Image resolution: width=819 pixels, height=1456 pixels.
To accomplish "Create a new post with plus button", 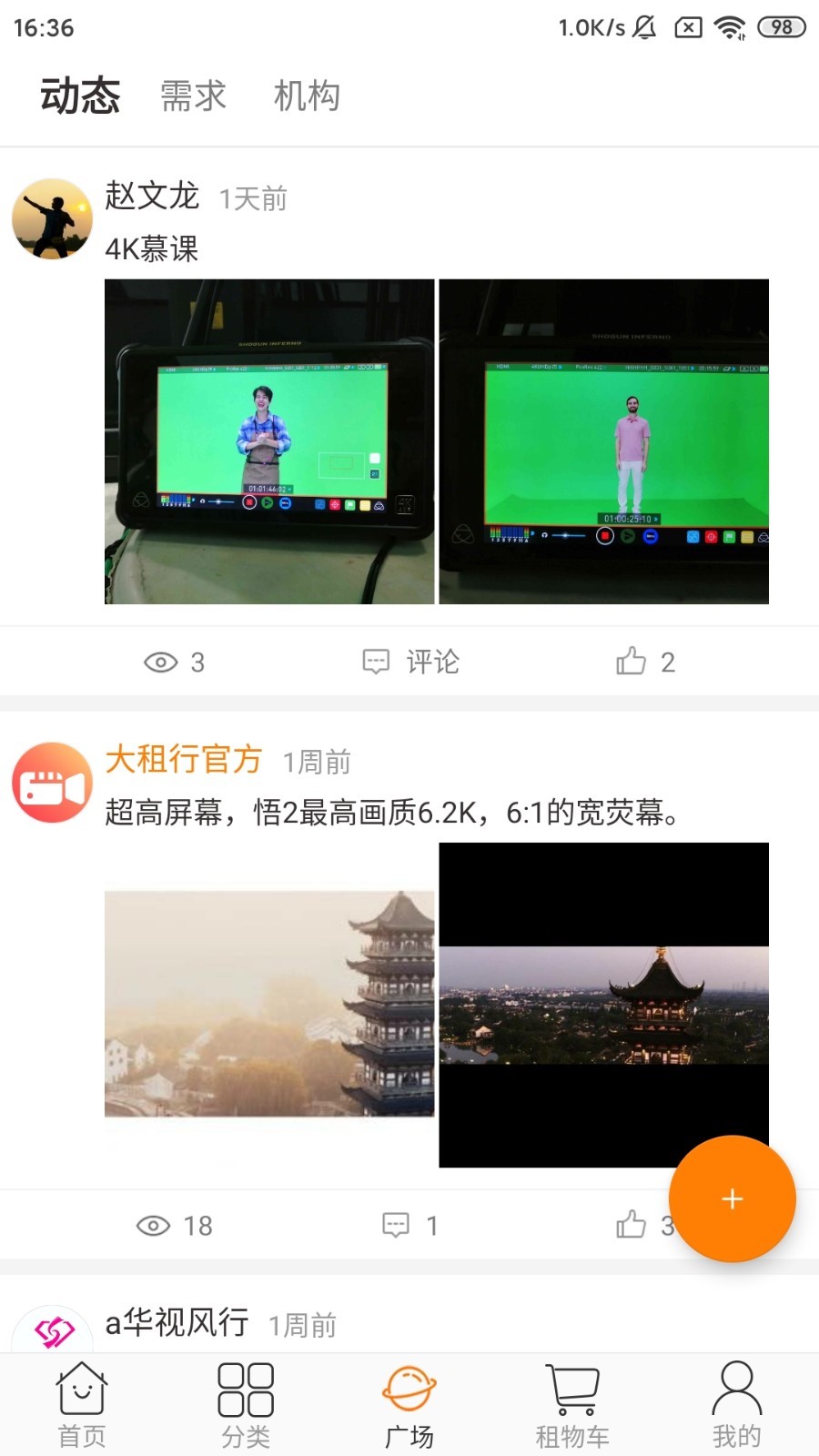I will click(732, 1198).
